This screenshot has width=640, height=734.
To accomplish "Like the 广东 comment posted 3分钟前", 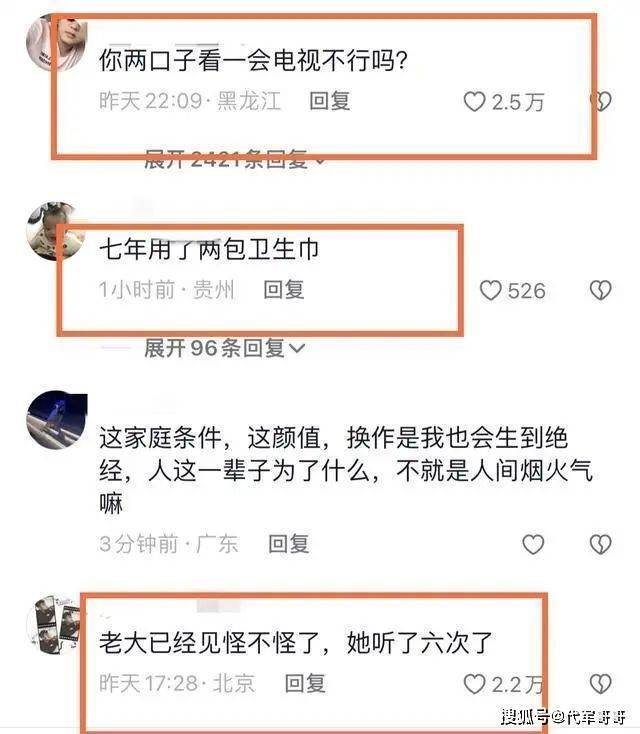I will (x=534, y=544).
